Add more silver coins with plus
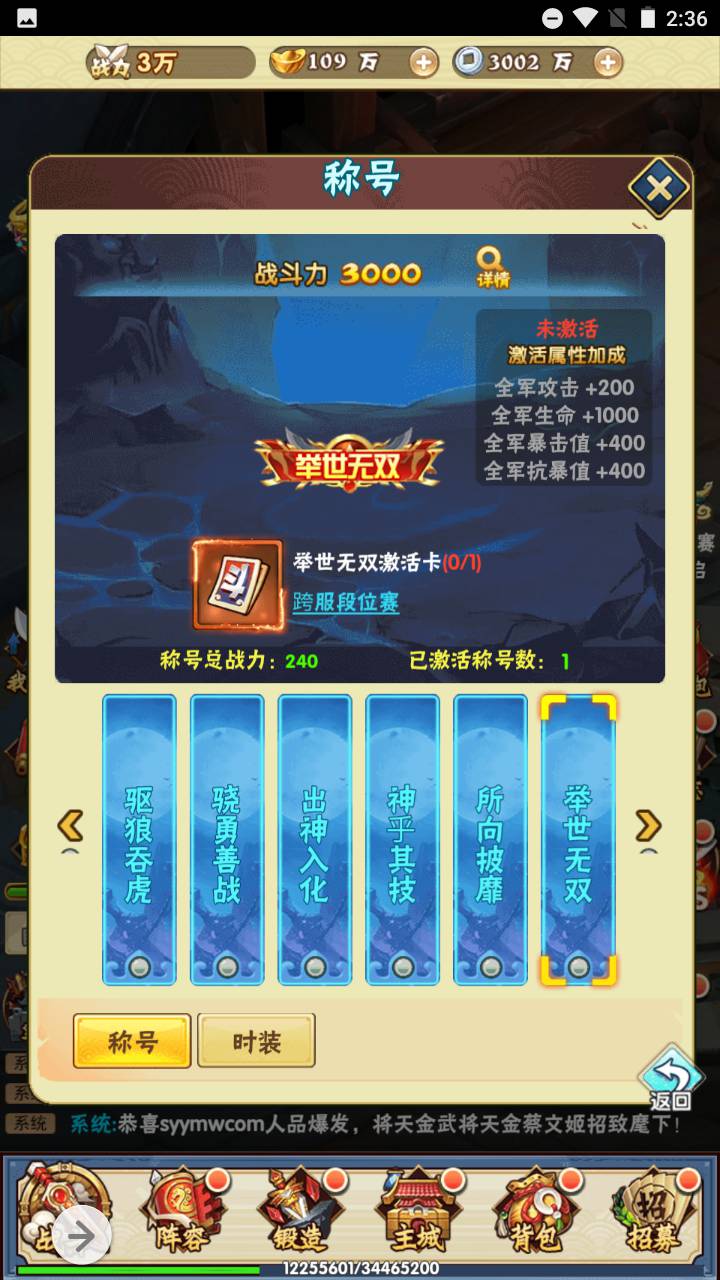Image resolution: width=720 pixels, height=1280 pixels. (607, 63)
